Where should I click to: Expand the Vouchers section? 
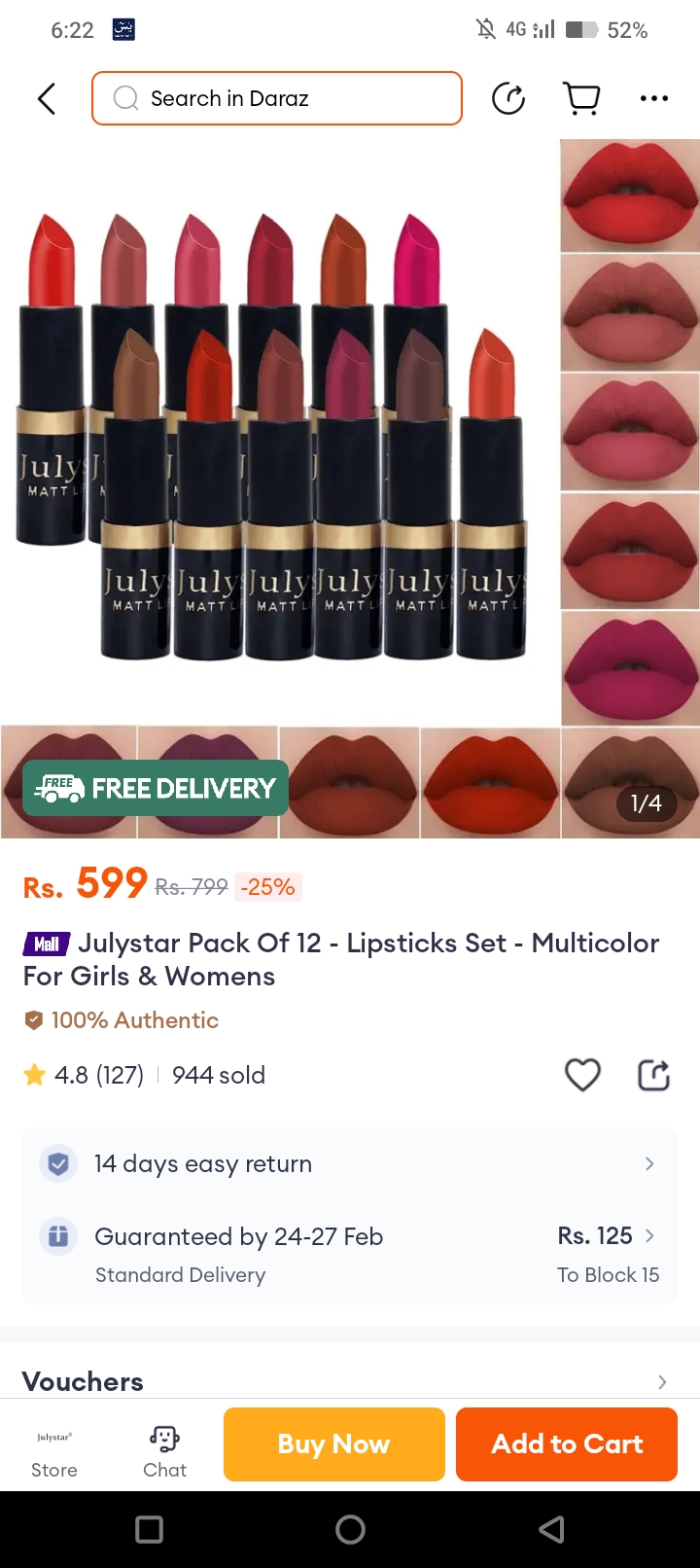(350, 1381)
